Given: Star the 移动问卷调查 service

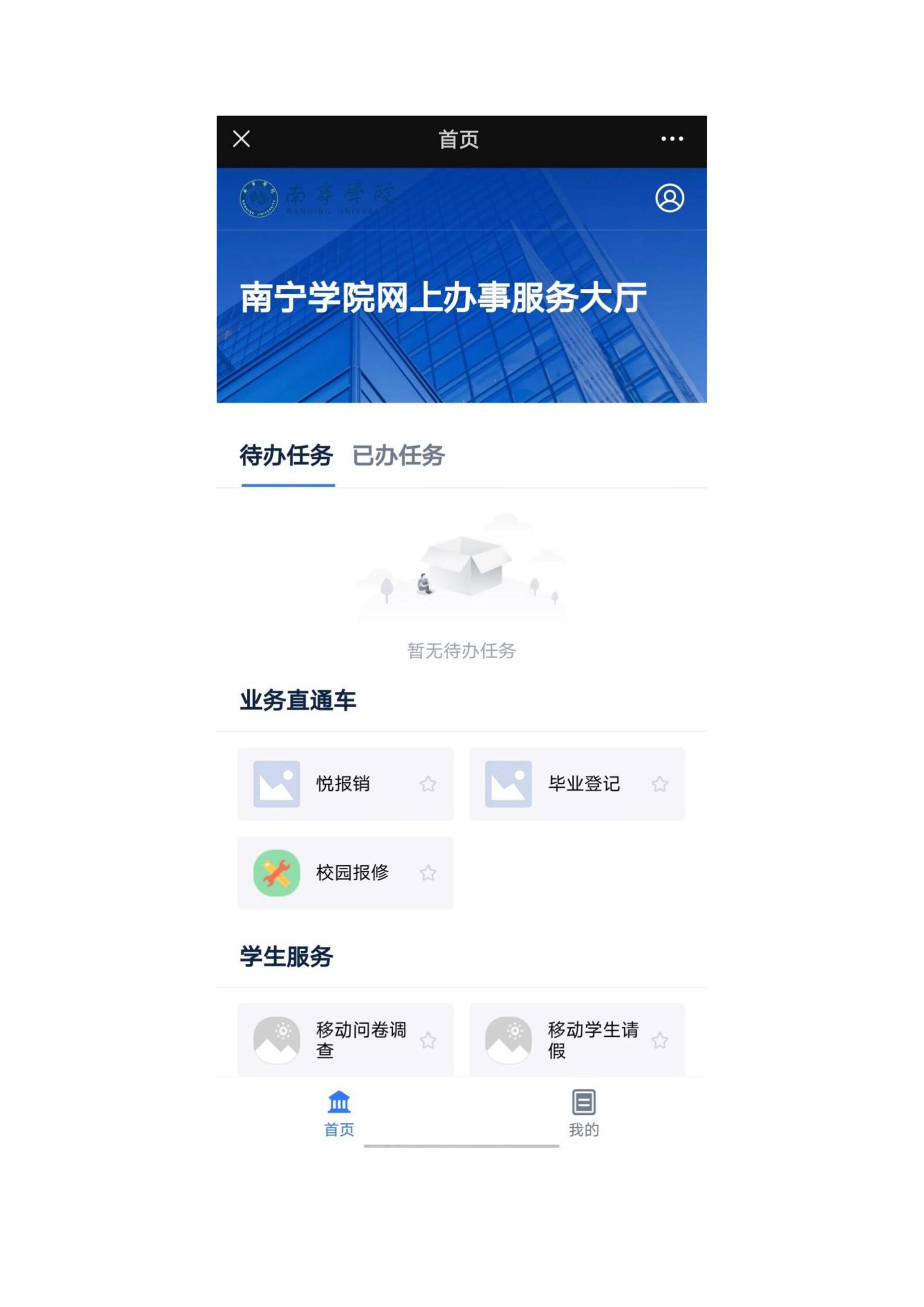Looking at the screenshot, I should 428,1041.
